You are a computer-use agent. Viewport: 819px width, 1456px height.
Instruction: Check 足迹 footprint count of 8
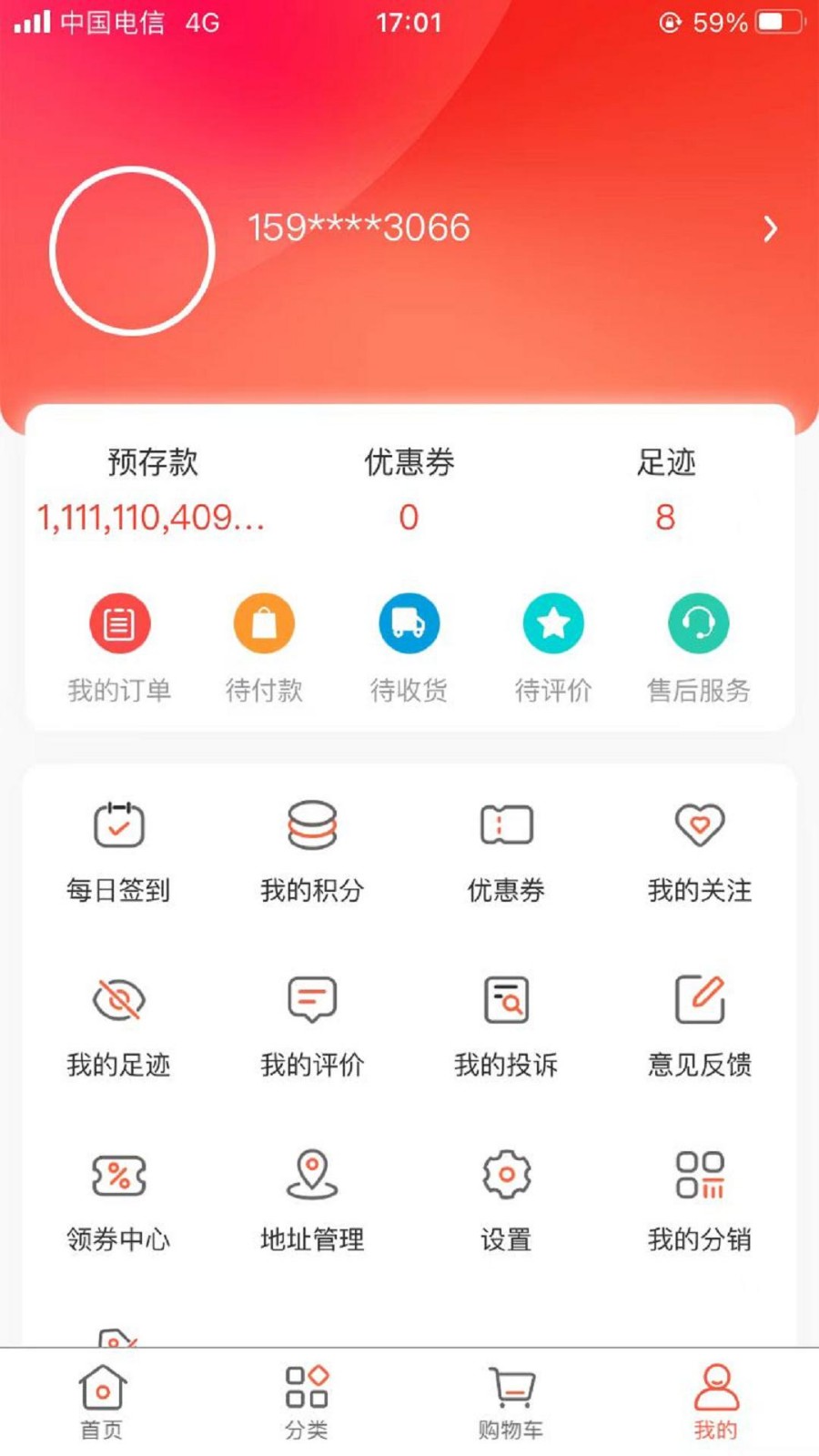pos(665,517)
